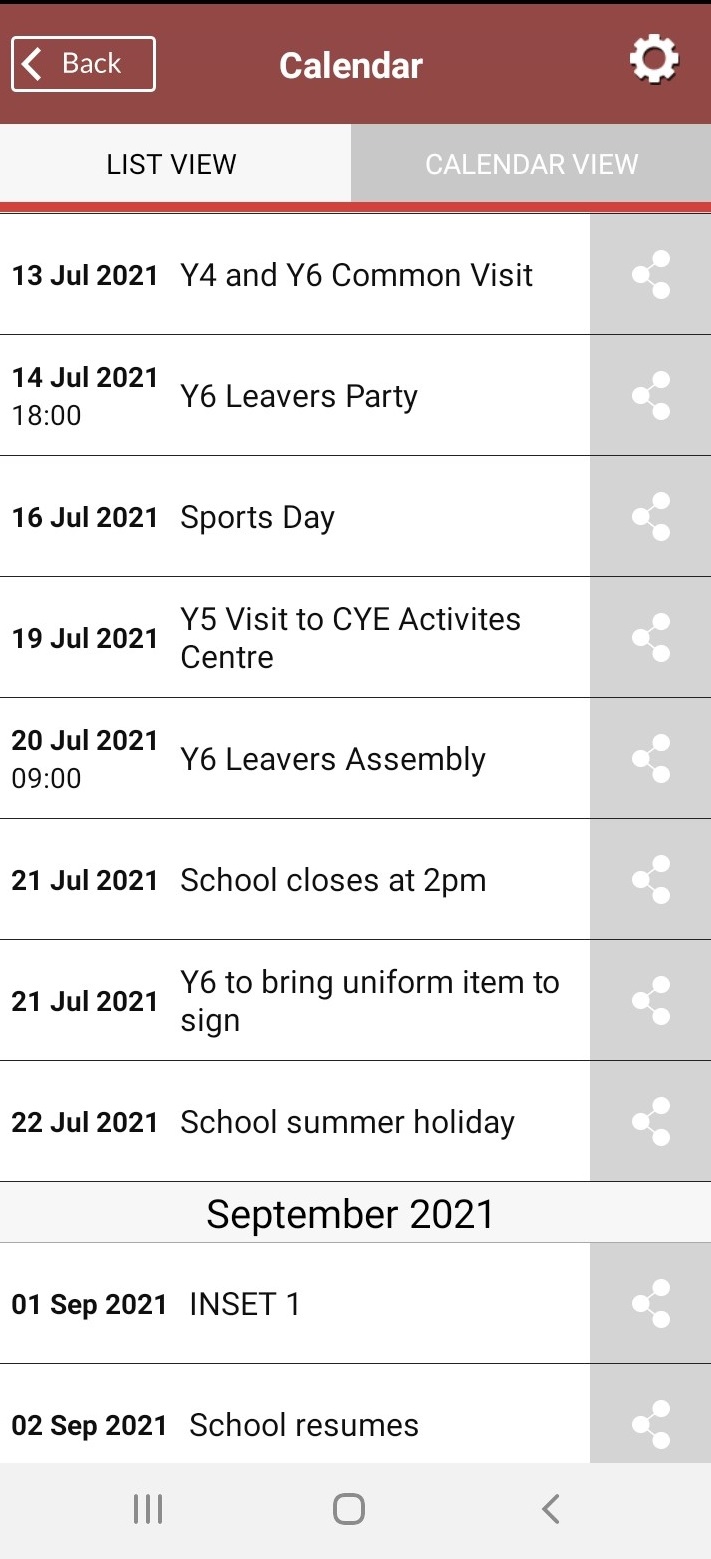This screenshot has width=711, height=1559.
Task: Go back using the Back button
Action: coord(83,64)
